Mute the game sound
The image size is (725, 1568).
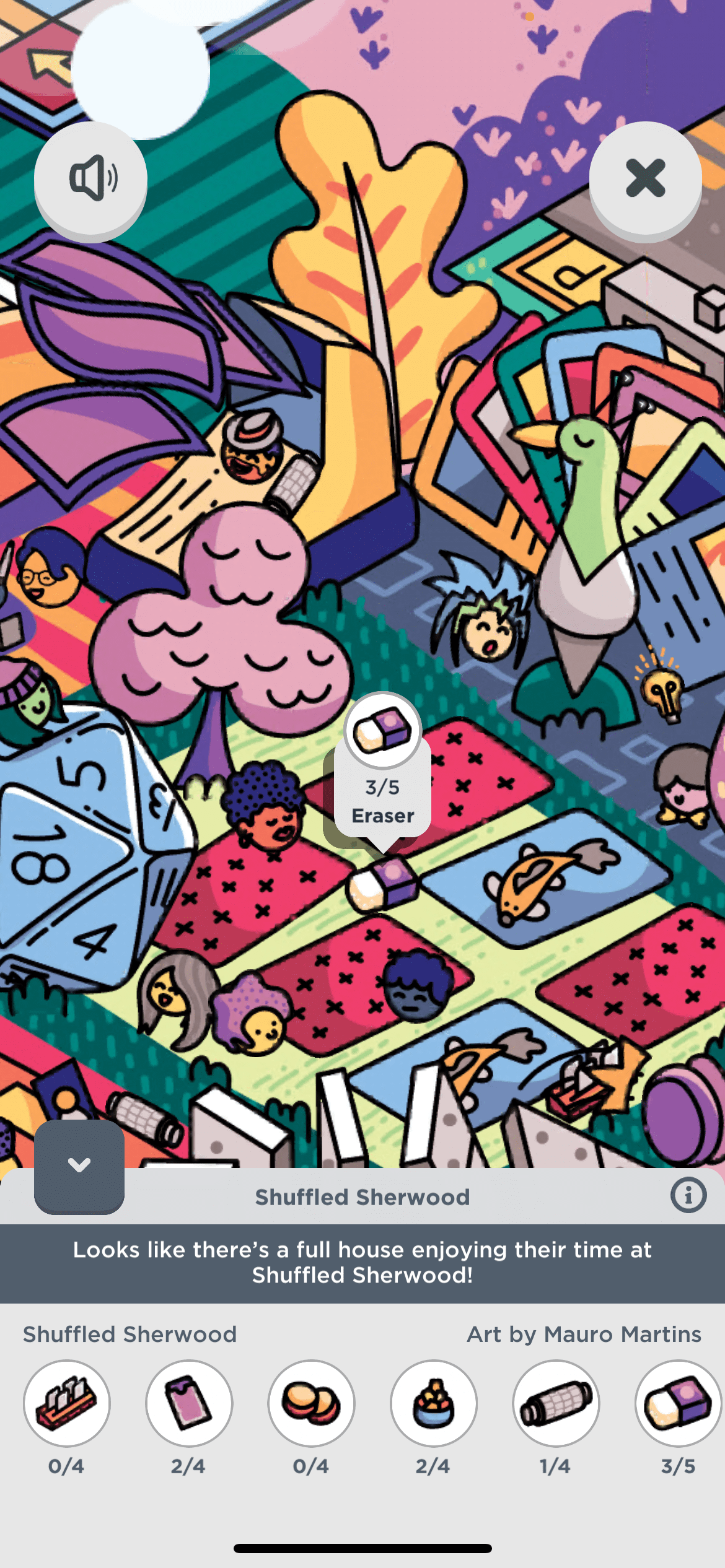tap(90, 179)
